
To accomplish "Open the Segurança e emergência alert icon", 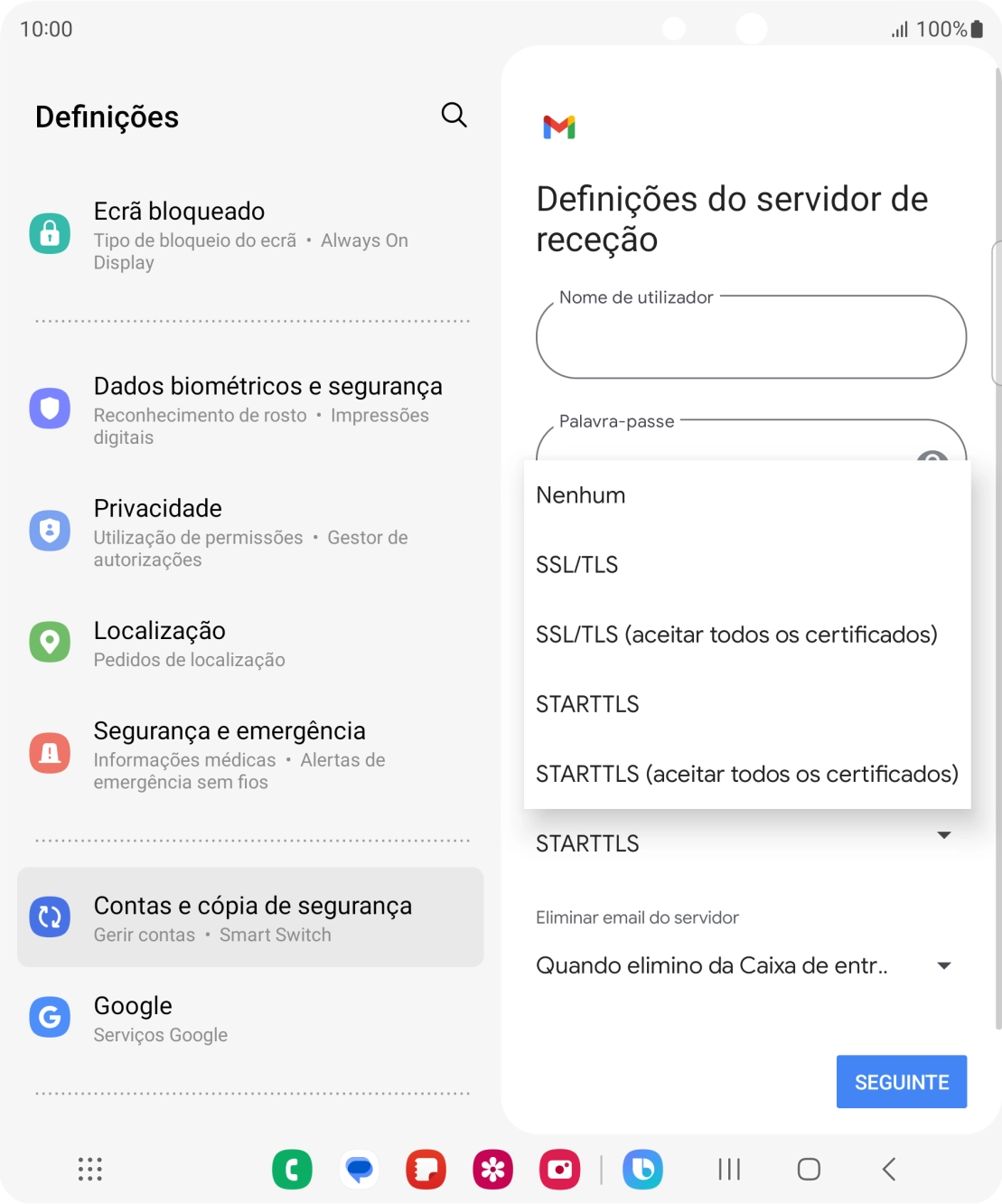I will [x=50, y=752].
